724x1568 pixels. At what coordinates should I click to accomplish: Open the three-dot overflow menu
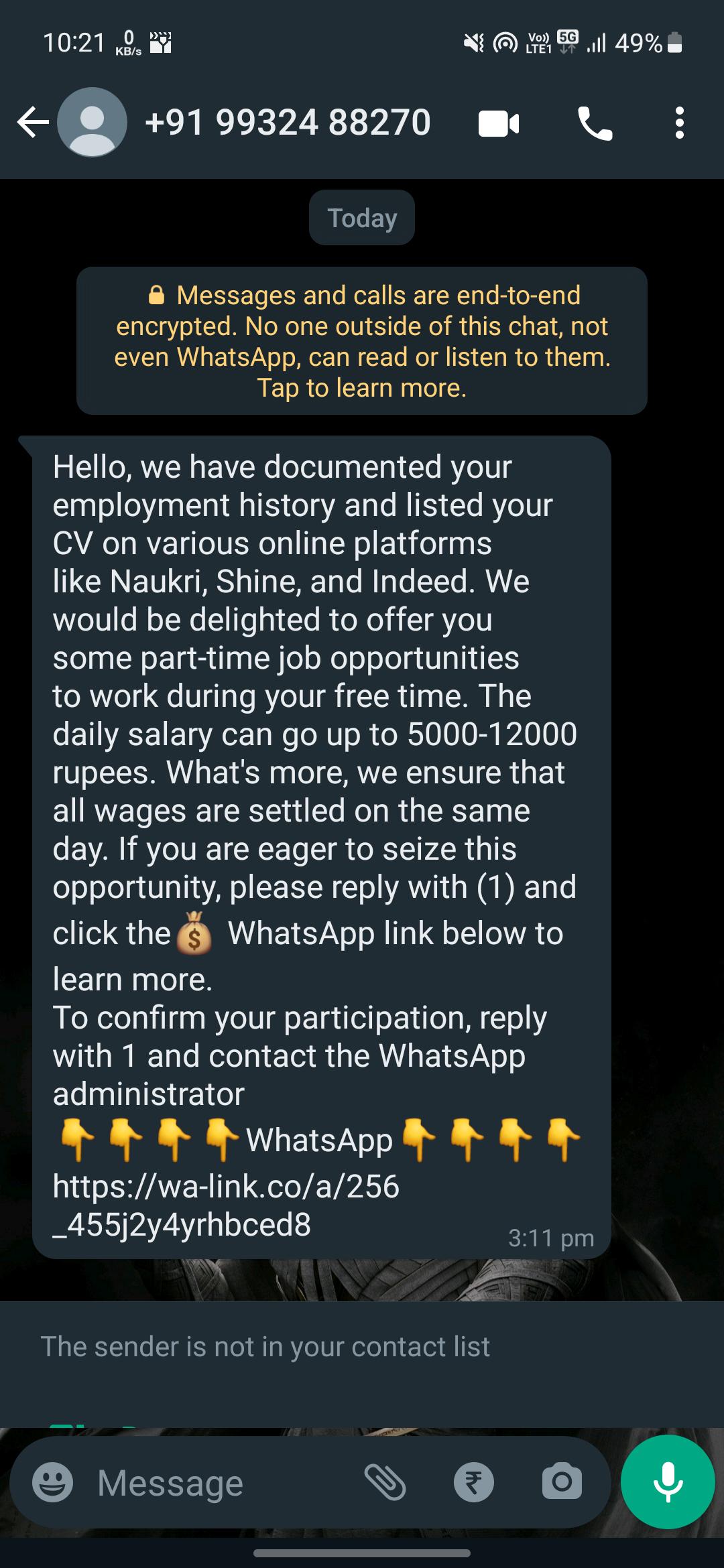679,123
